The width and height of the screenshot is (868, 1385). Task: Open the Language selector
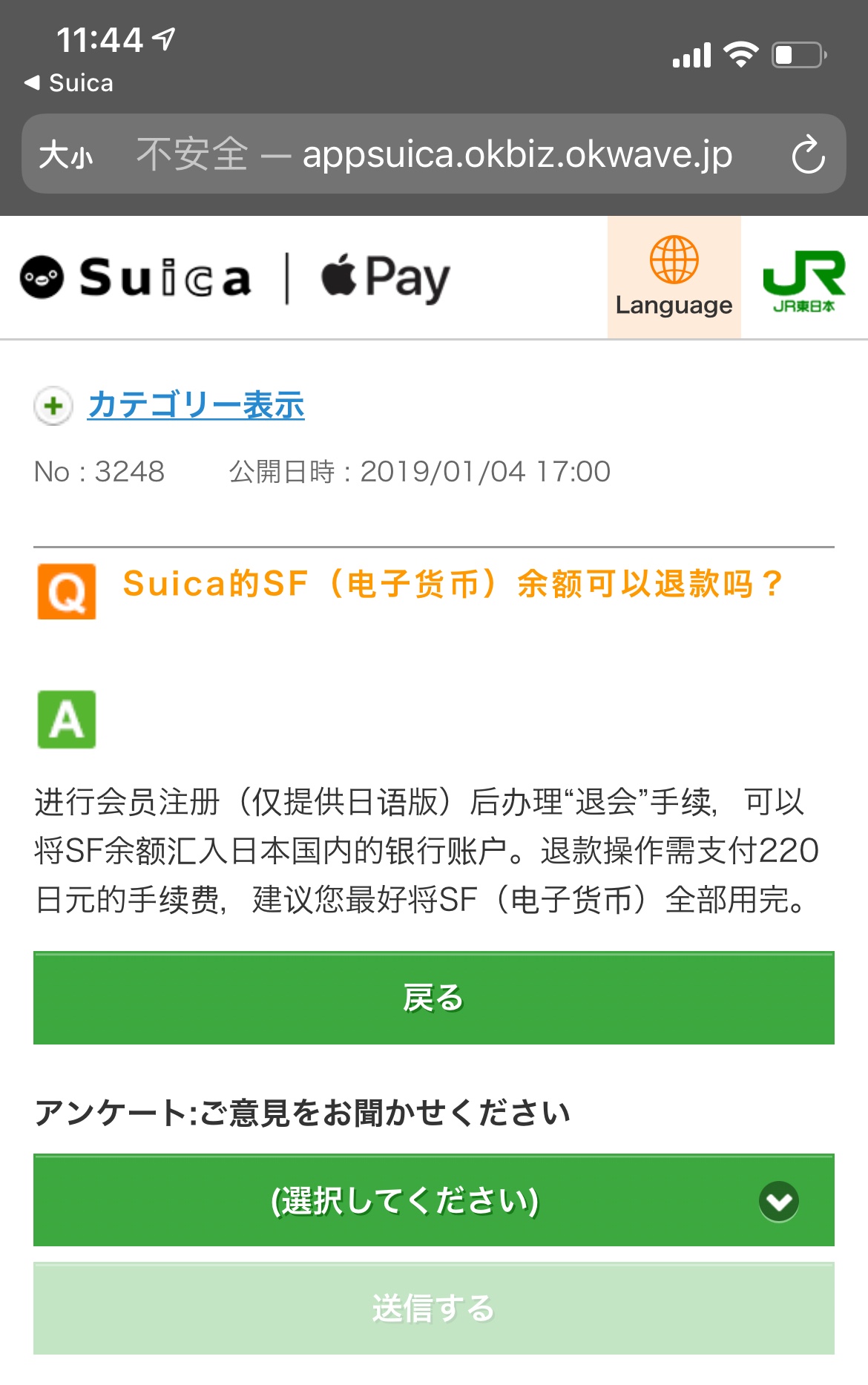coord(674,277)
